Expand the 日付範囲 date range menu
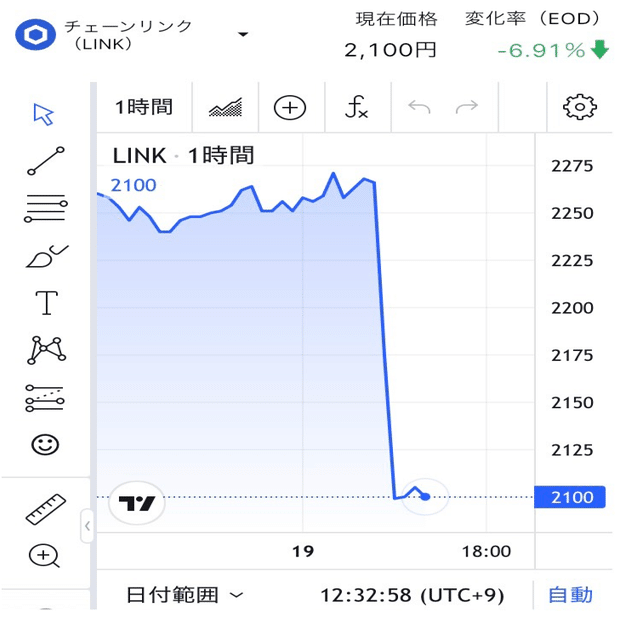 [x=185, y=595]
